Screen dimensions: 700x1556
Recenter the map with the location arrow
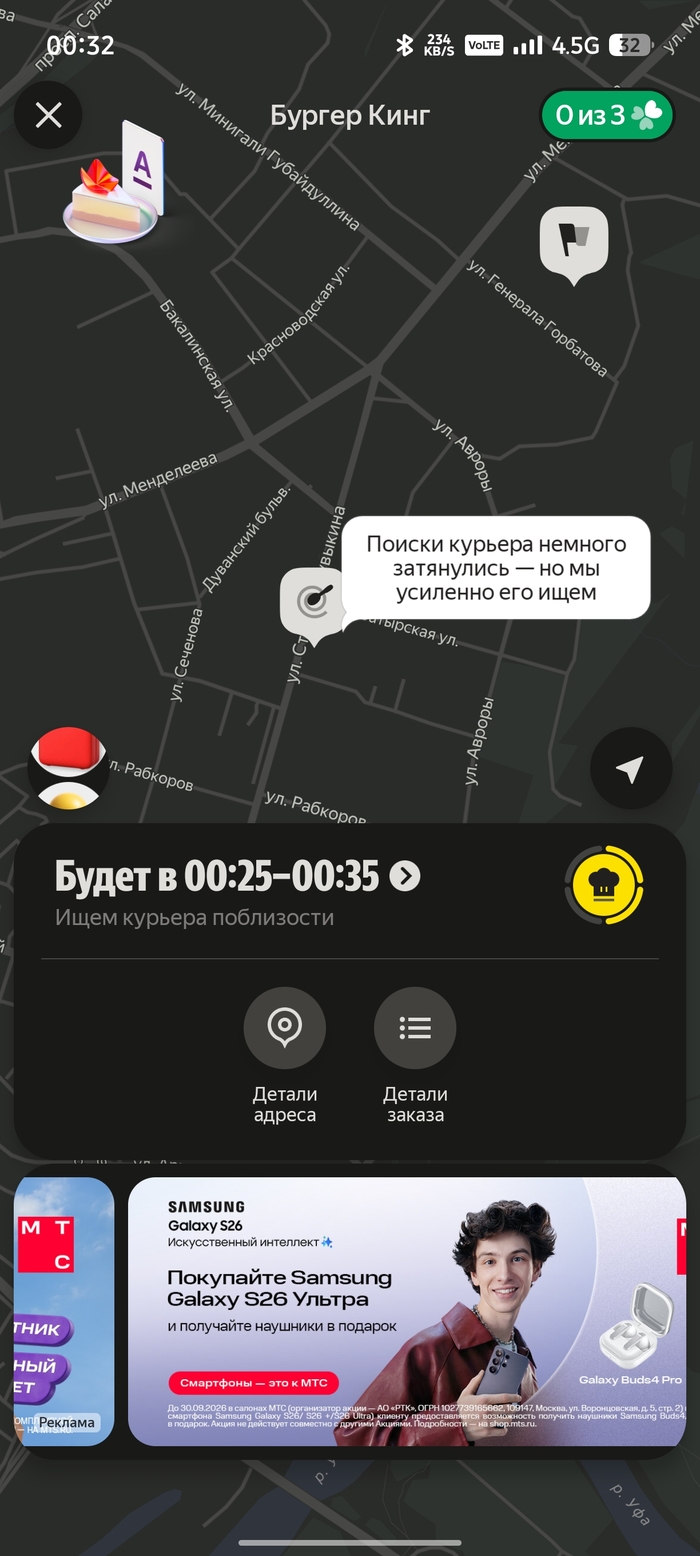coord(630,768)
